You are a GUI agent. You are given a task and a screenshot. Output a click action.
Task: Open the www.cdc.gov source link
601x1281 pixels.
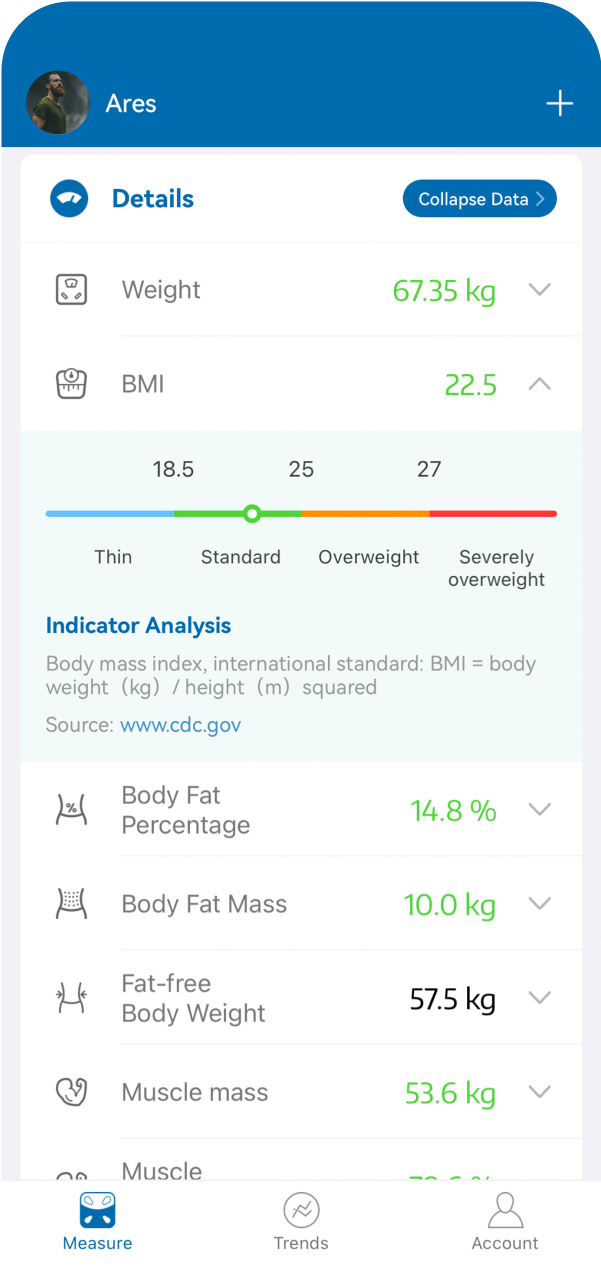tap(180, 725)
